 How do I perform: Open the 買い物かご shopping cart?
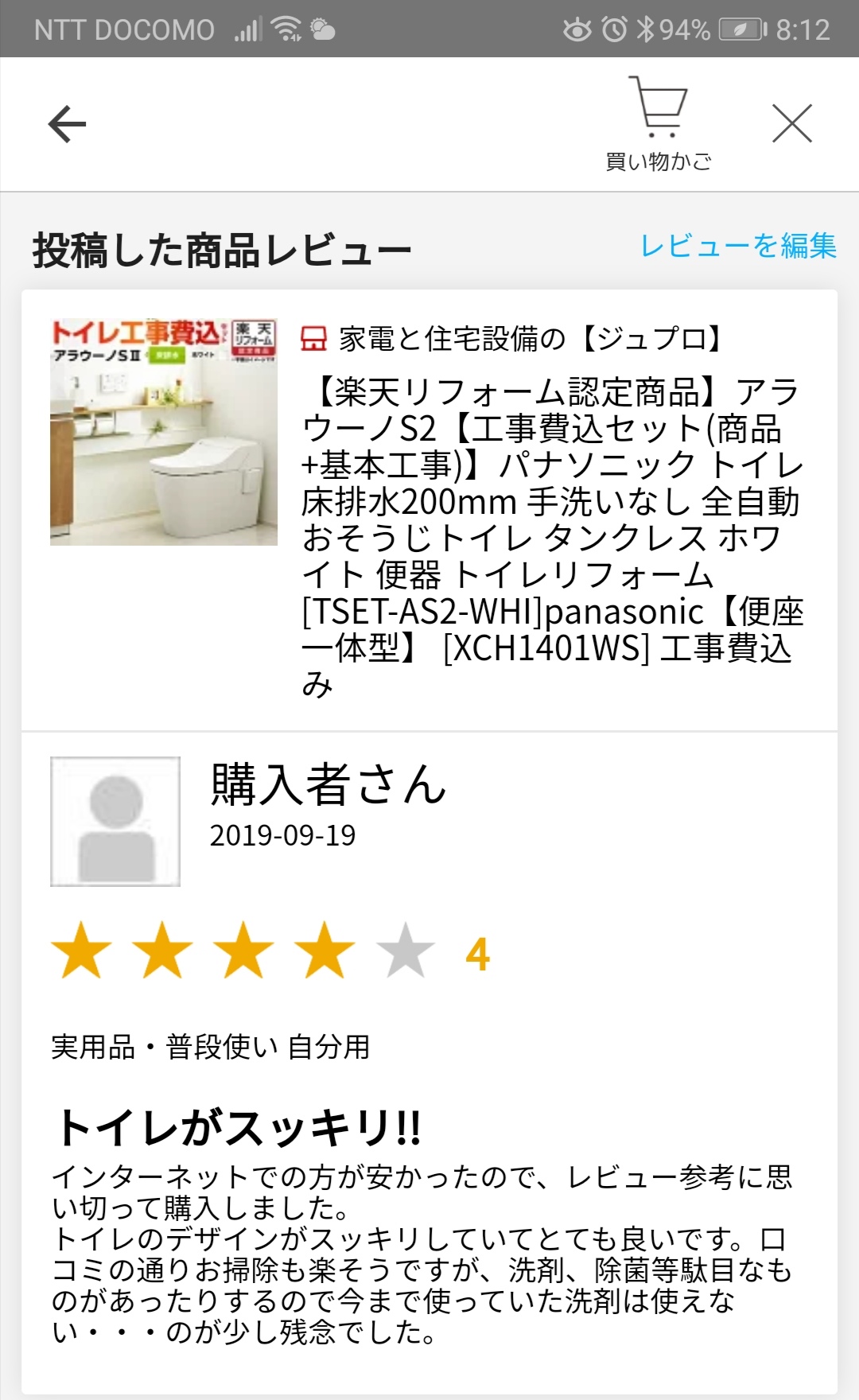[659, 125]
